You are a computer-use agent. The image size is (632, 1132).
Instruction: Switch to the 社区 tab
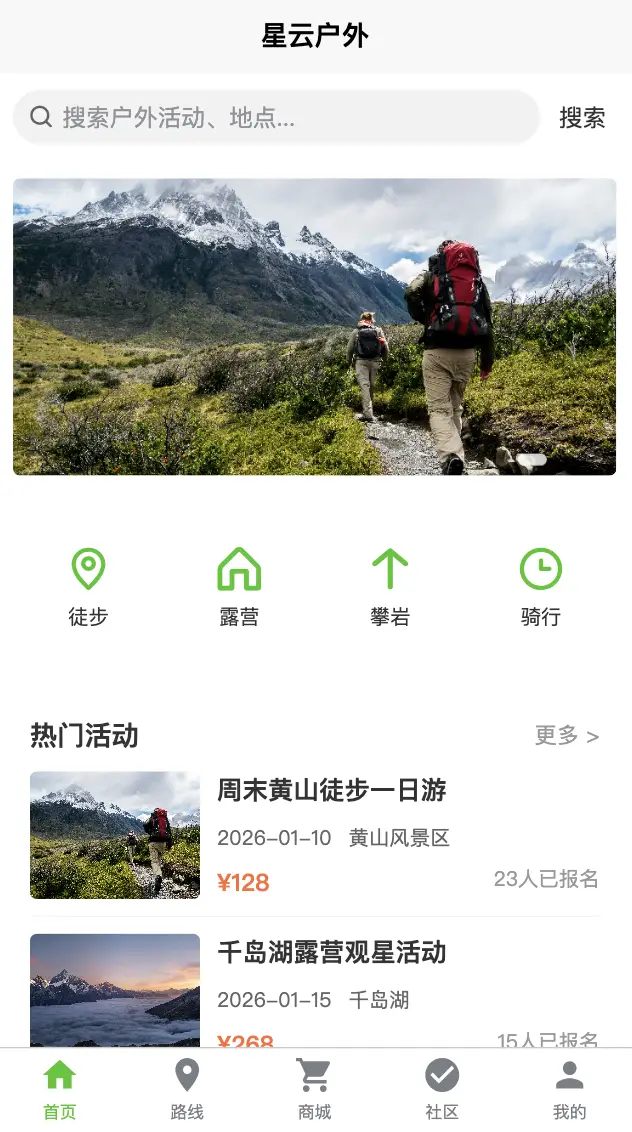click(442, 1090)
